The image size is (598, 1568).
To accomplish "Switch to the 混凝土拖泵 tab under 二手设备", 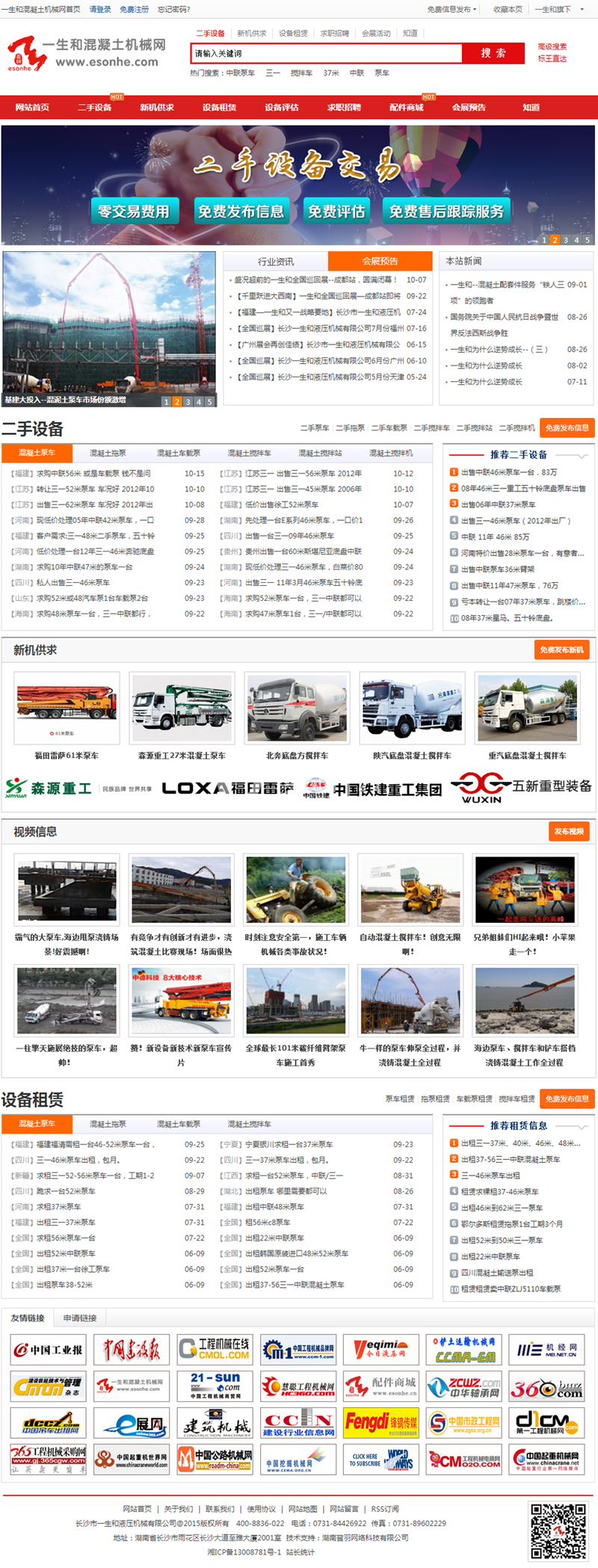I will point(108,453).
